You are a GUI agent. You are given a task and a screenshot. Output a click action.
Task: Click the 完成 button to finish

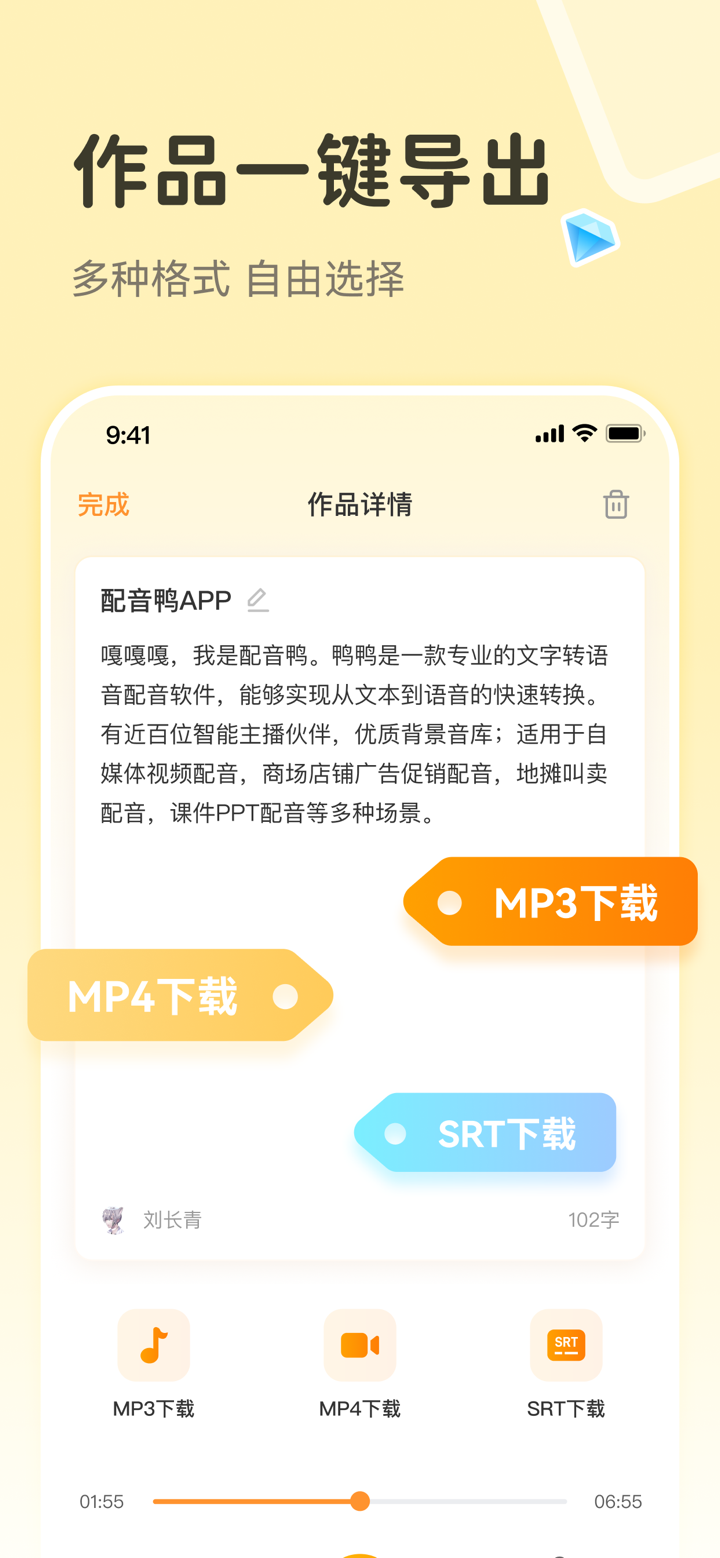click(x=102, y=505)
